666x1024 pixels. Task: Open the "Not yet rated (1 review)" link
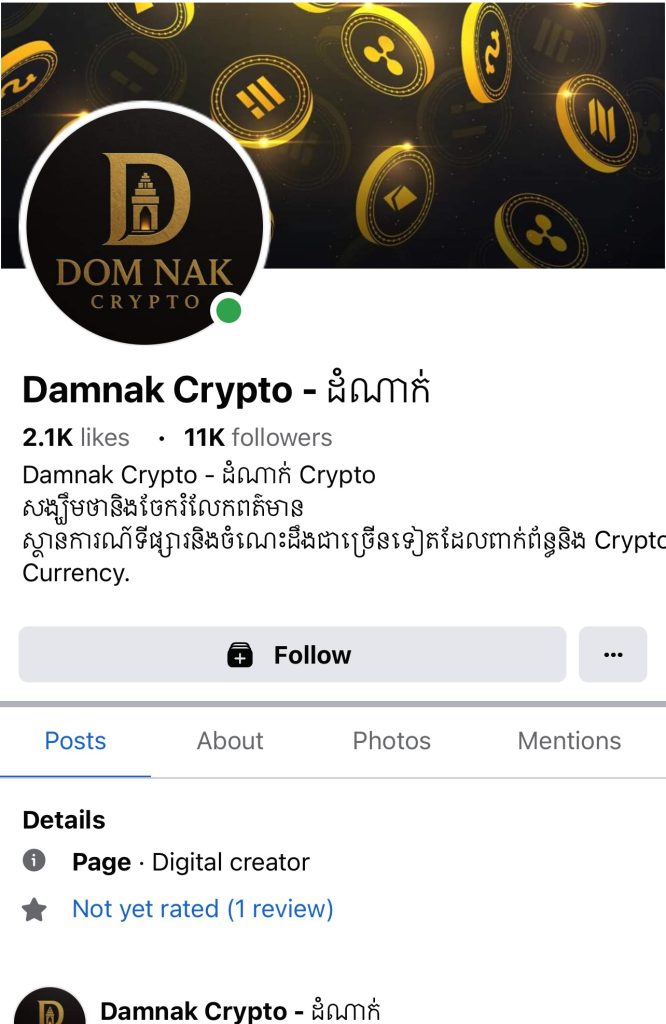point(202,909)
